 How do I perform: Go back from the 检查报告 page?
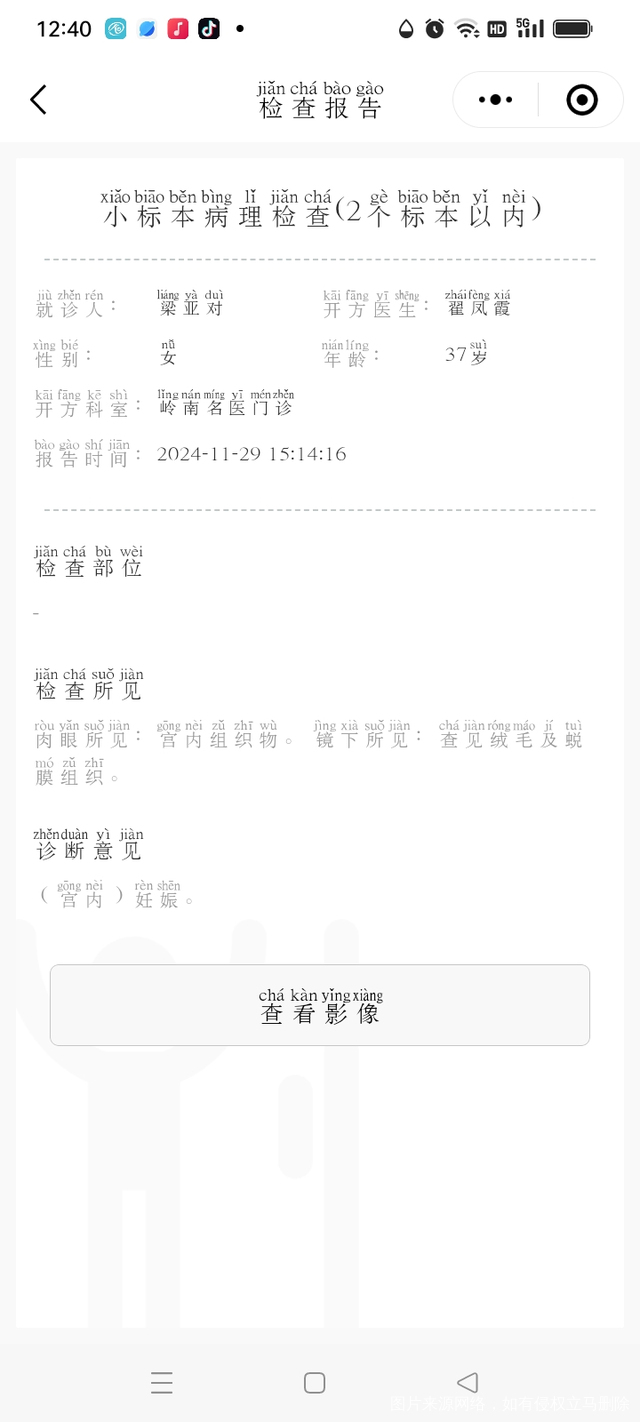click(x=38, y=99)
